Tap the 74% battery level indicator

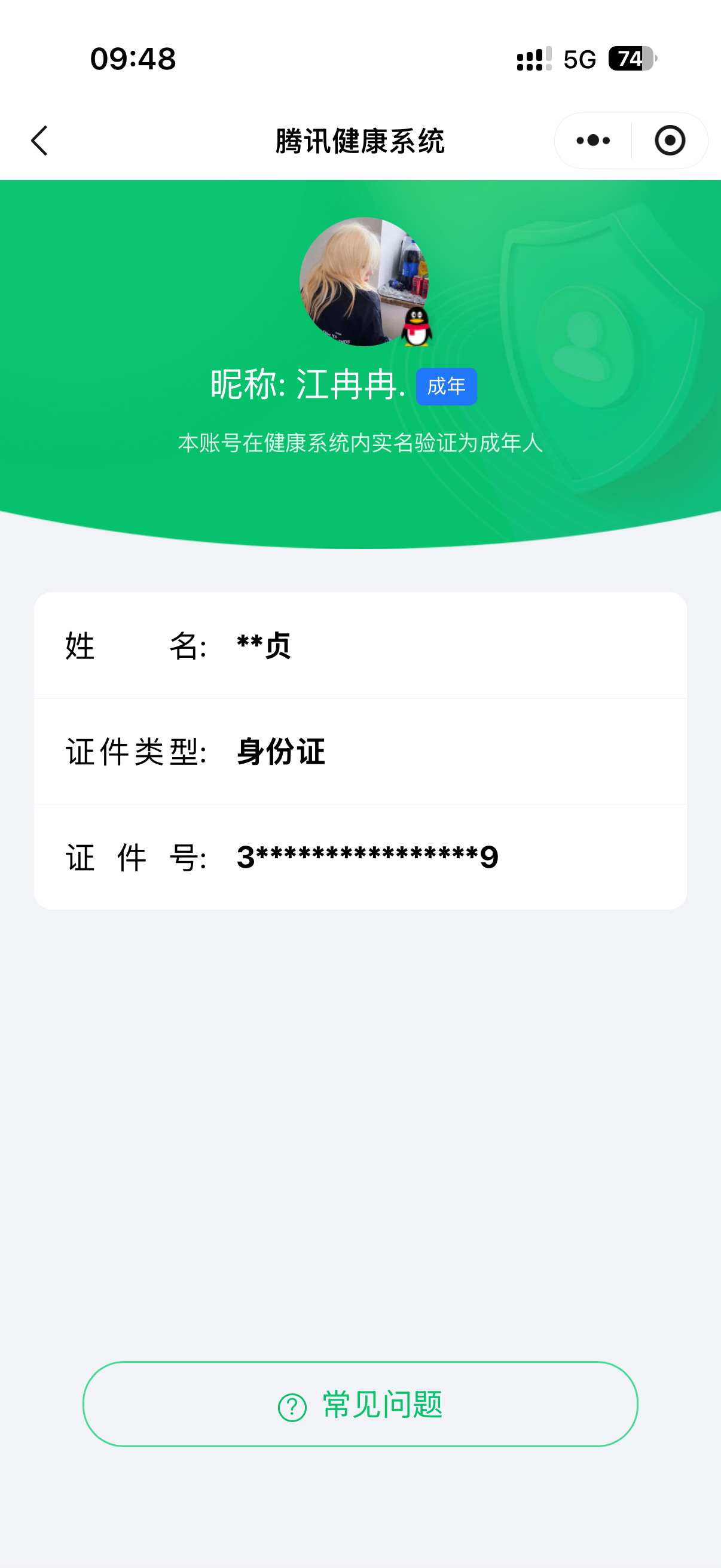[x=631, y=59]
